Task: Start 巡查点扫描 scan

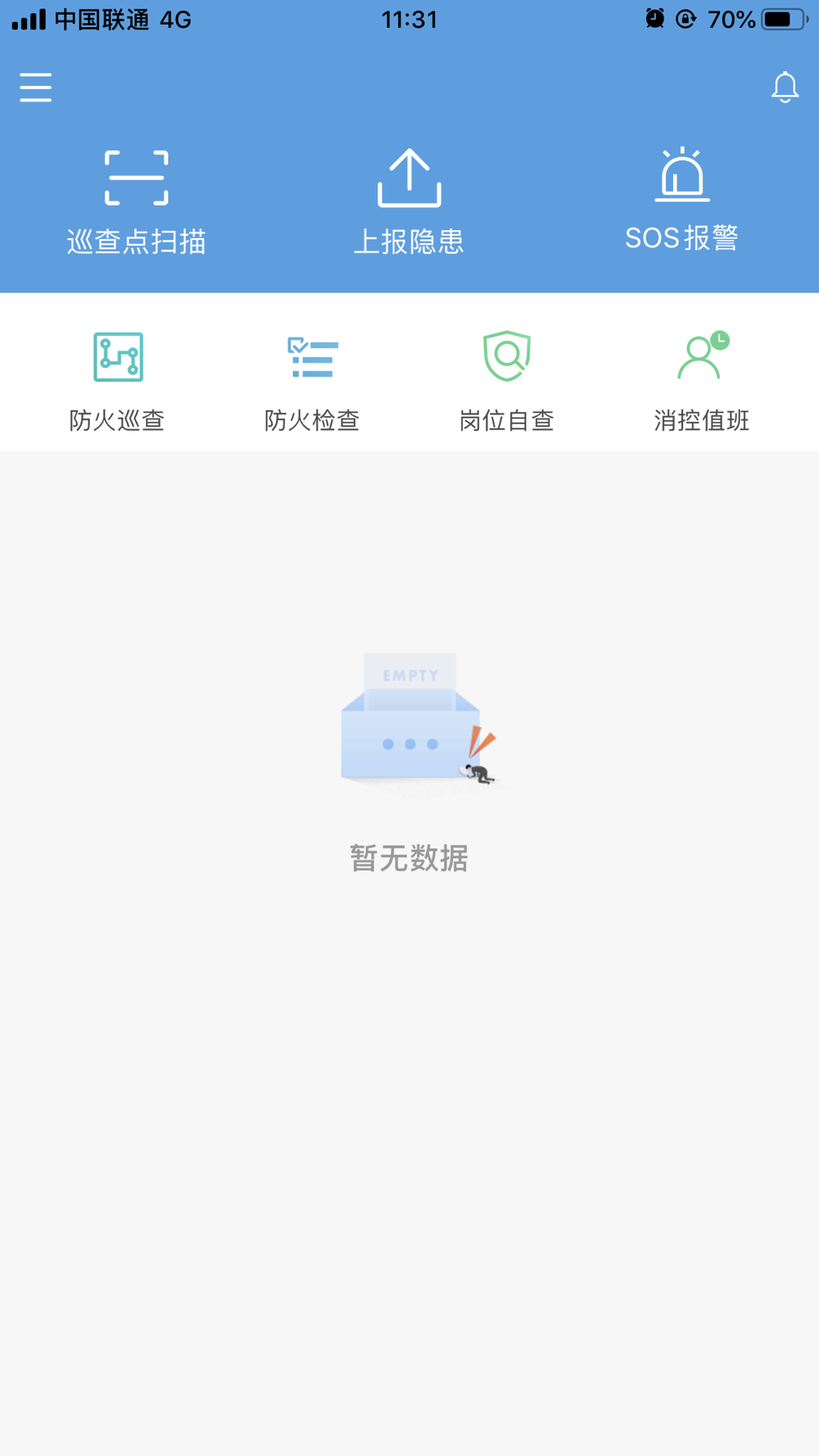Action: pos(136,200)
